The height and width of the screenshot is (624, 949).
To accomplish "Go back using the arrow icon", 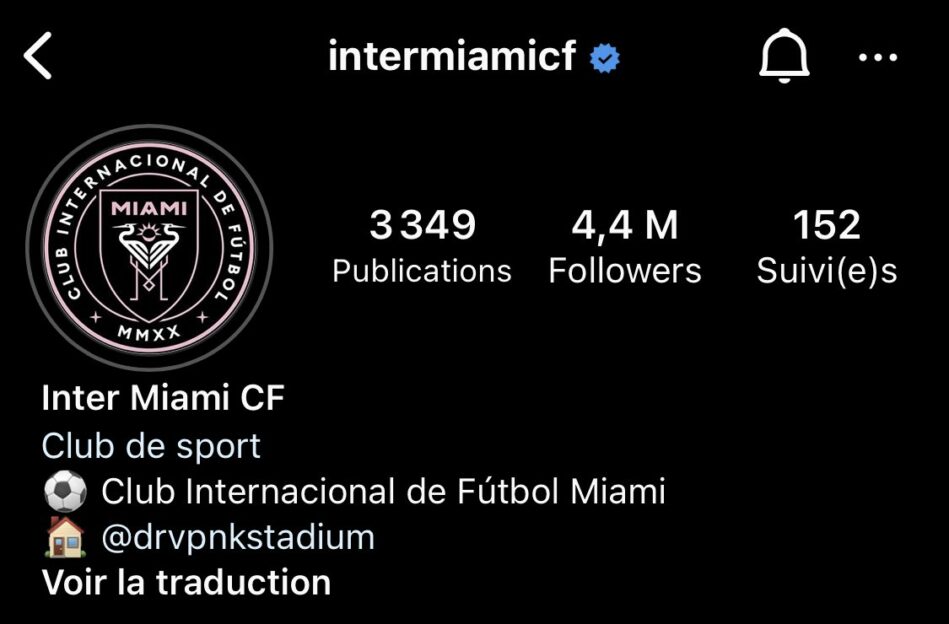I will [x=38, y=56].
